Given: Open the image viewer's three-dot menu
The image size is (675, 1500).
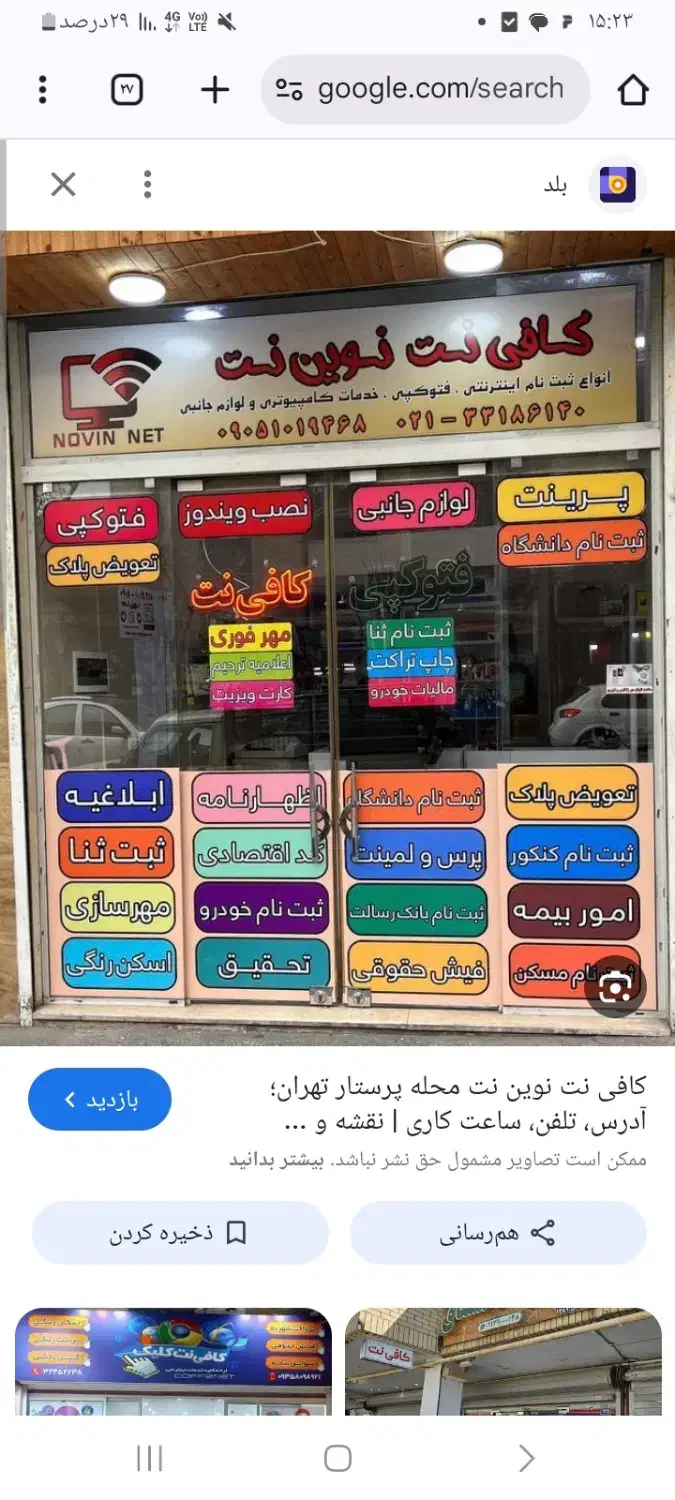Looking at the screenshot, I should click(148, 184).
